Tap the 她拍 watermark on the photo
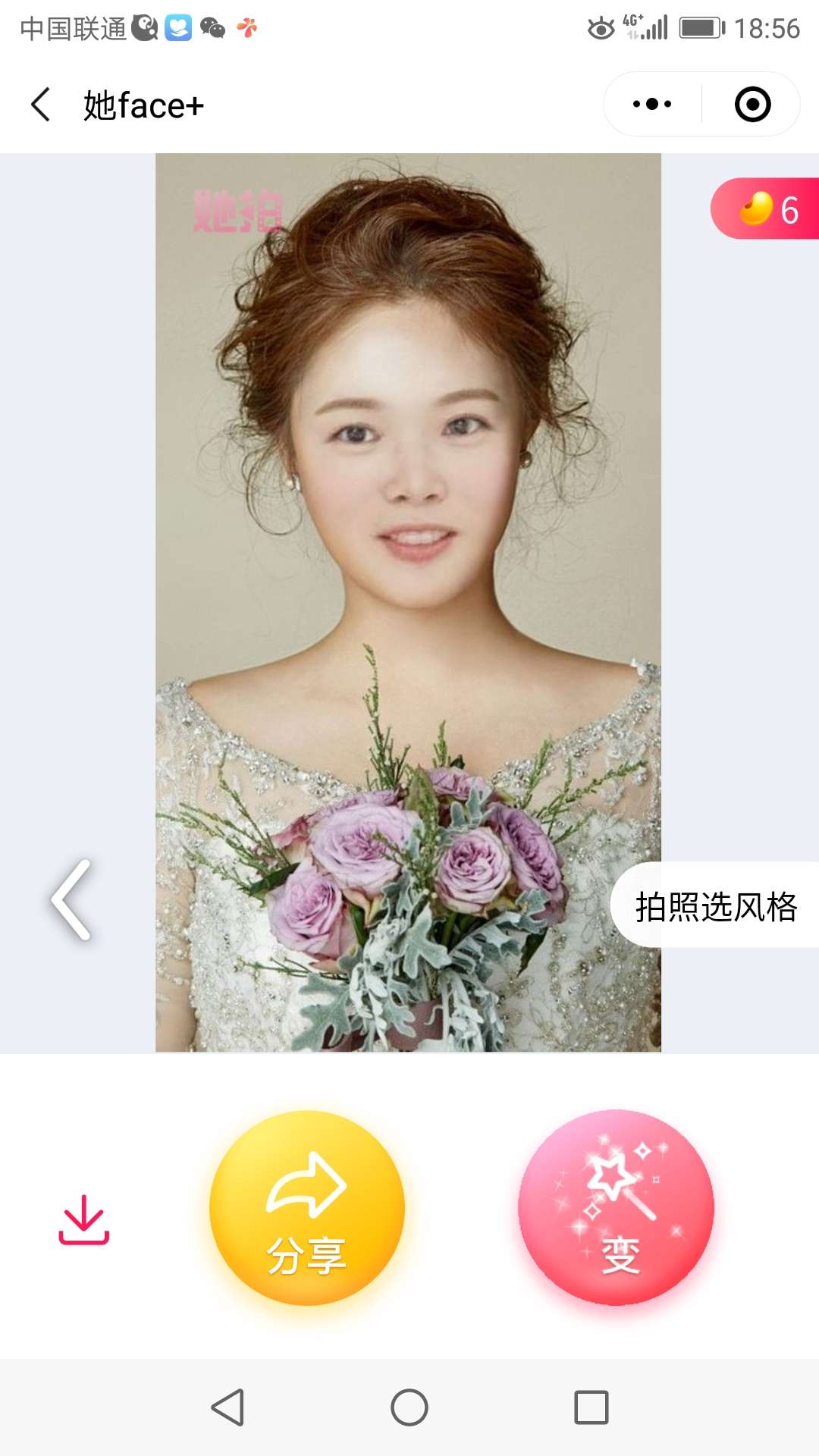 pyautogui.click(x=239, y=211)
